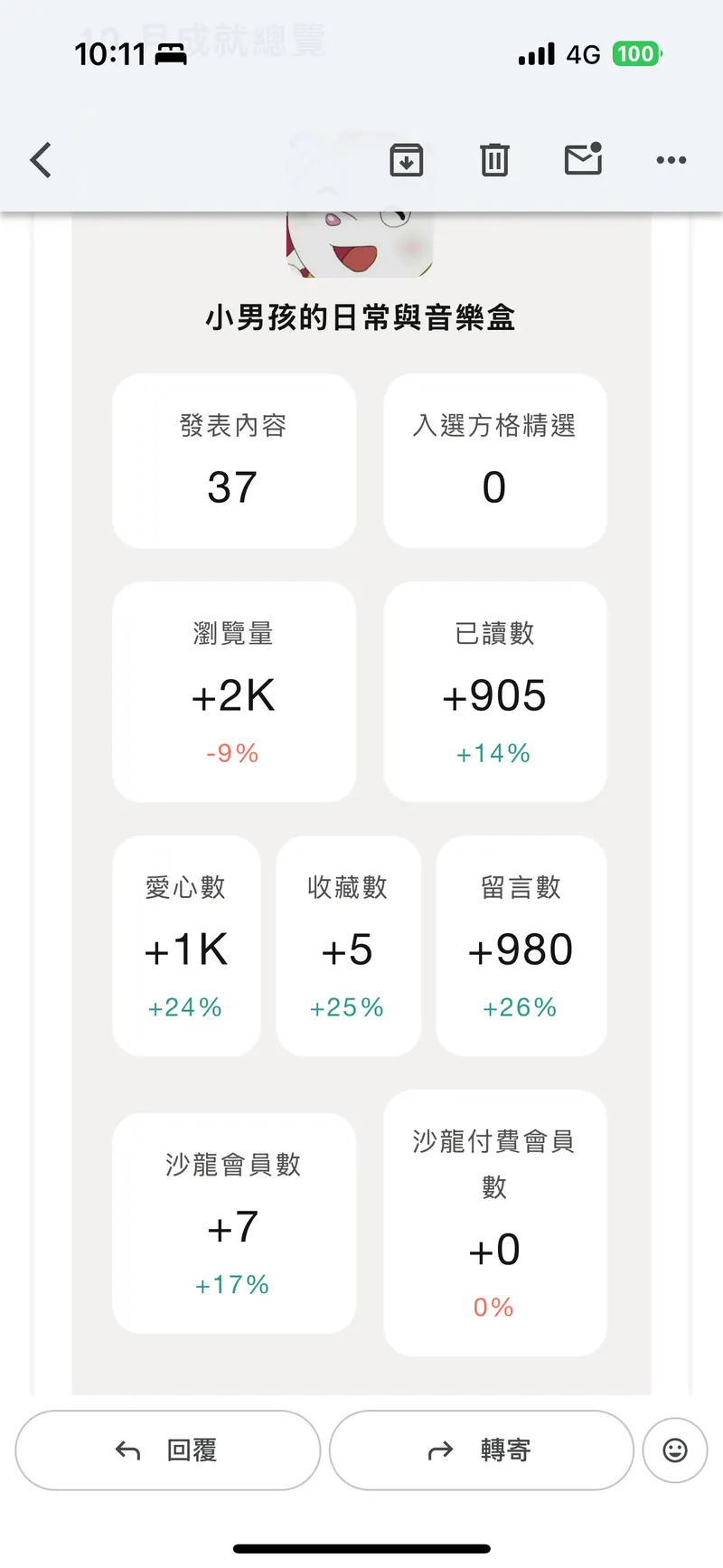Image resolution: width=723 pixels, height=1568 pixels.
Task: Delete the email with the trash icon
Action: 493,160
